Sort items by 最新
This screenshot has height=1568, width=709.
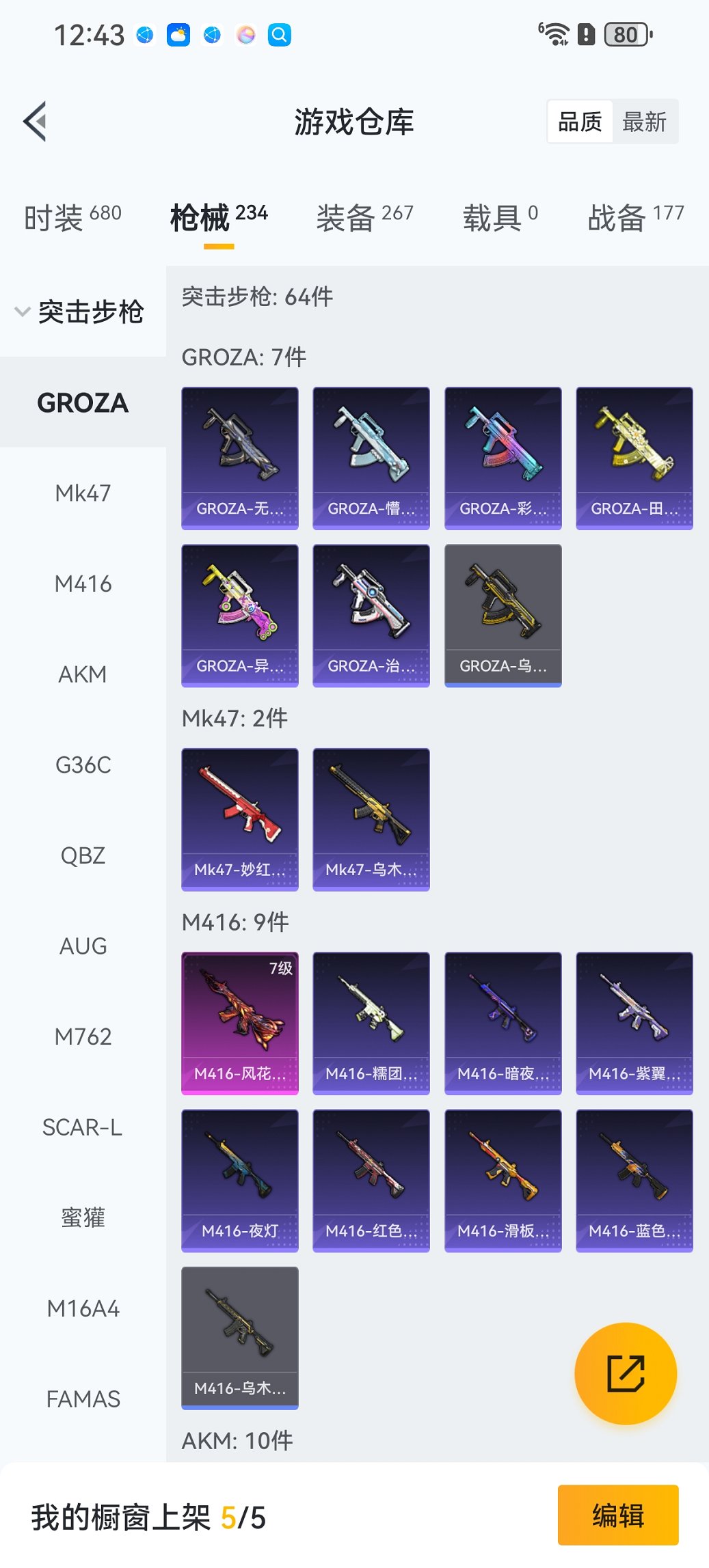644,122
